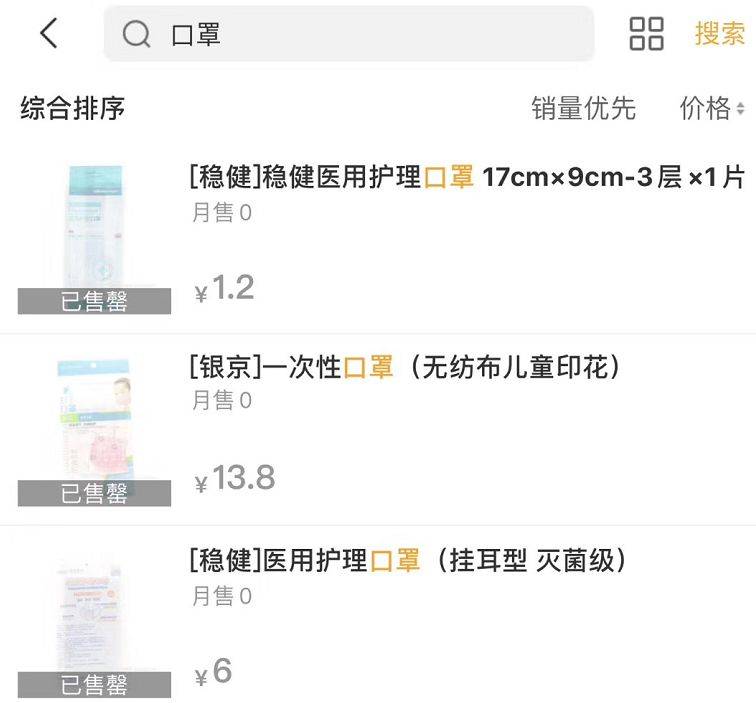The image size is (756, 703).
Task: Go back with the back arrow
Action: pyautogui.click(x=48, y=34)
